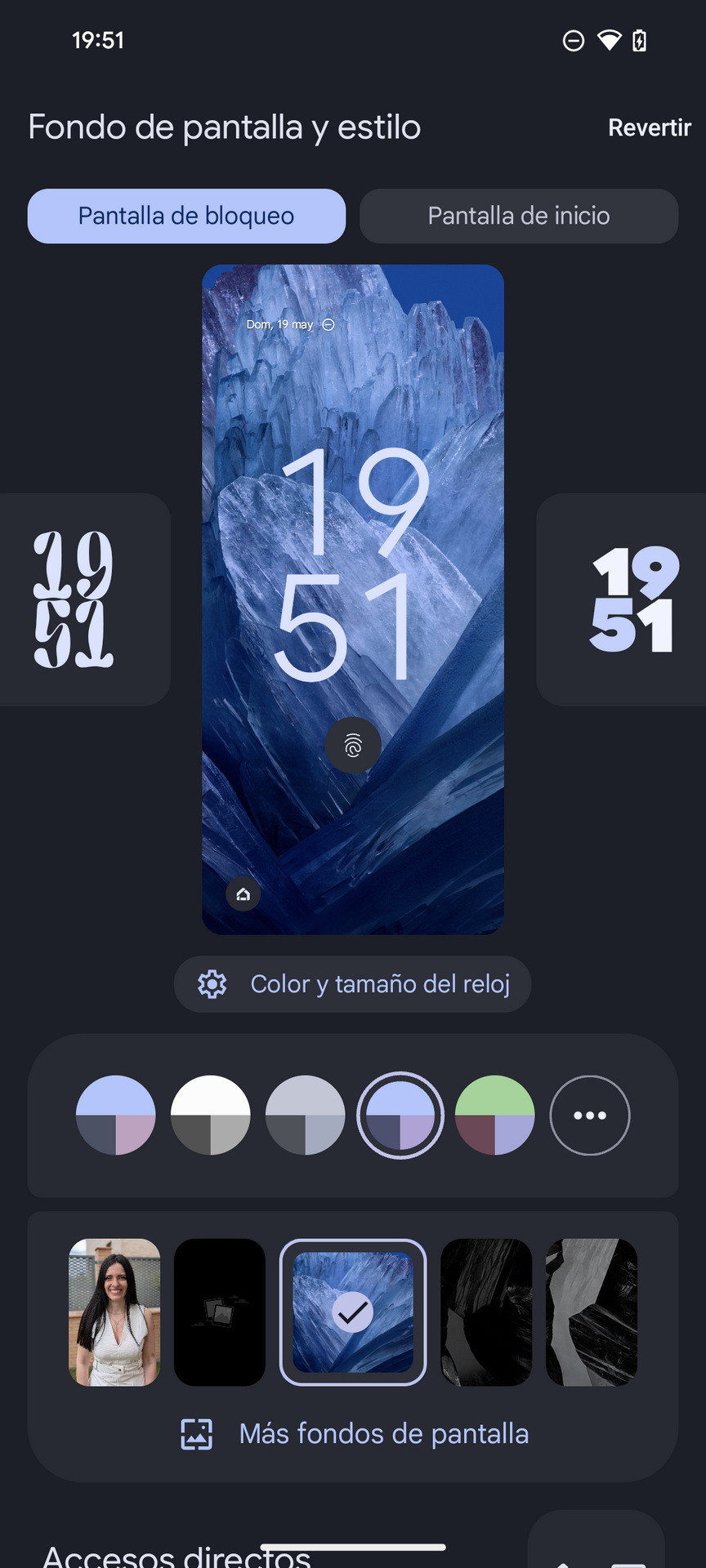Pick the dark black mineral wallpaper
The width and height of the screenshot is (706, 1568).
point(486,1312)
